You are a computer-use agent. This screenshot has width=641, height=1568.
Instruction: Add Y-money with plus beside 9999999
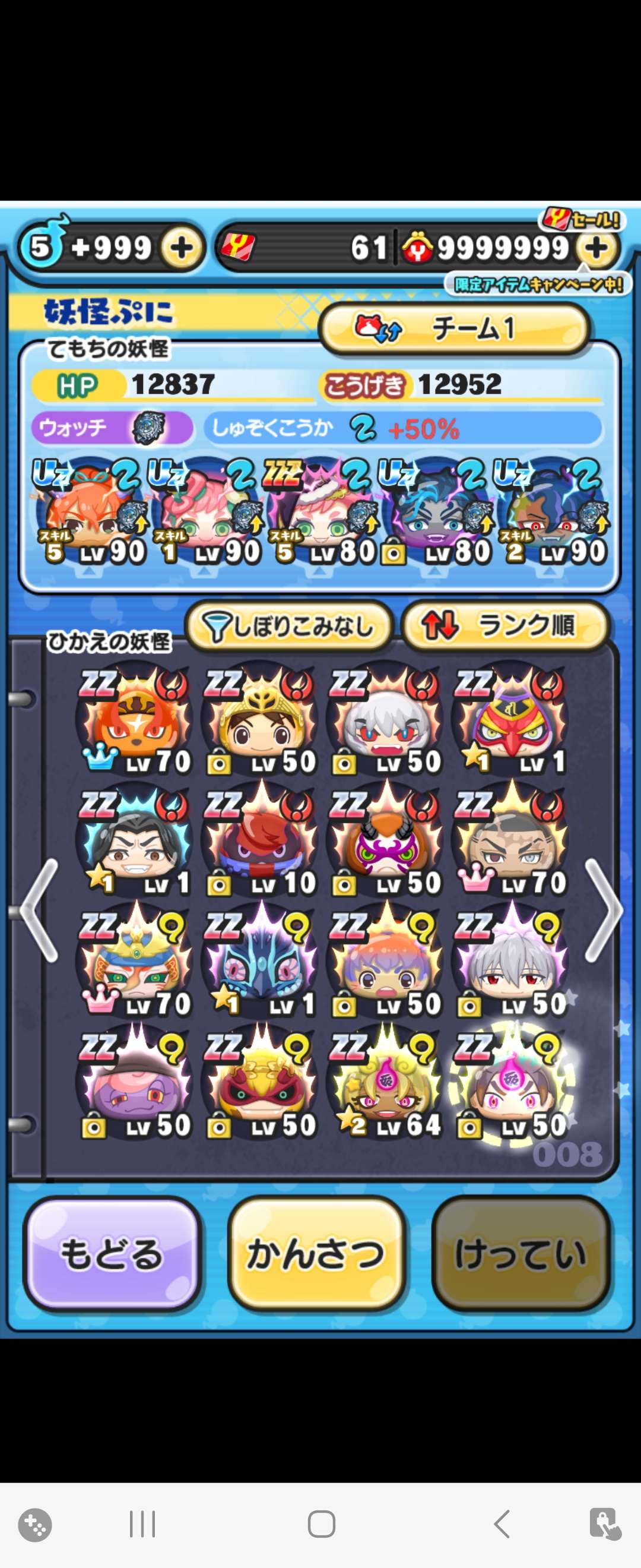pyautogui.click(x=597, y=248)
